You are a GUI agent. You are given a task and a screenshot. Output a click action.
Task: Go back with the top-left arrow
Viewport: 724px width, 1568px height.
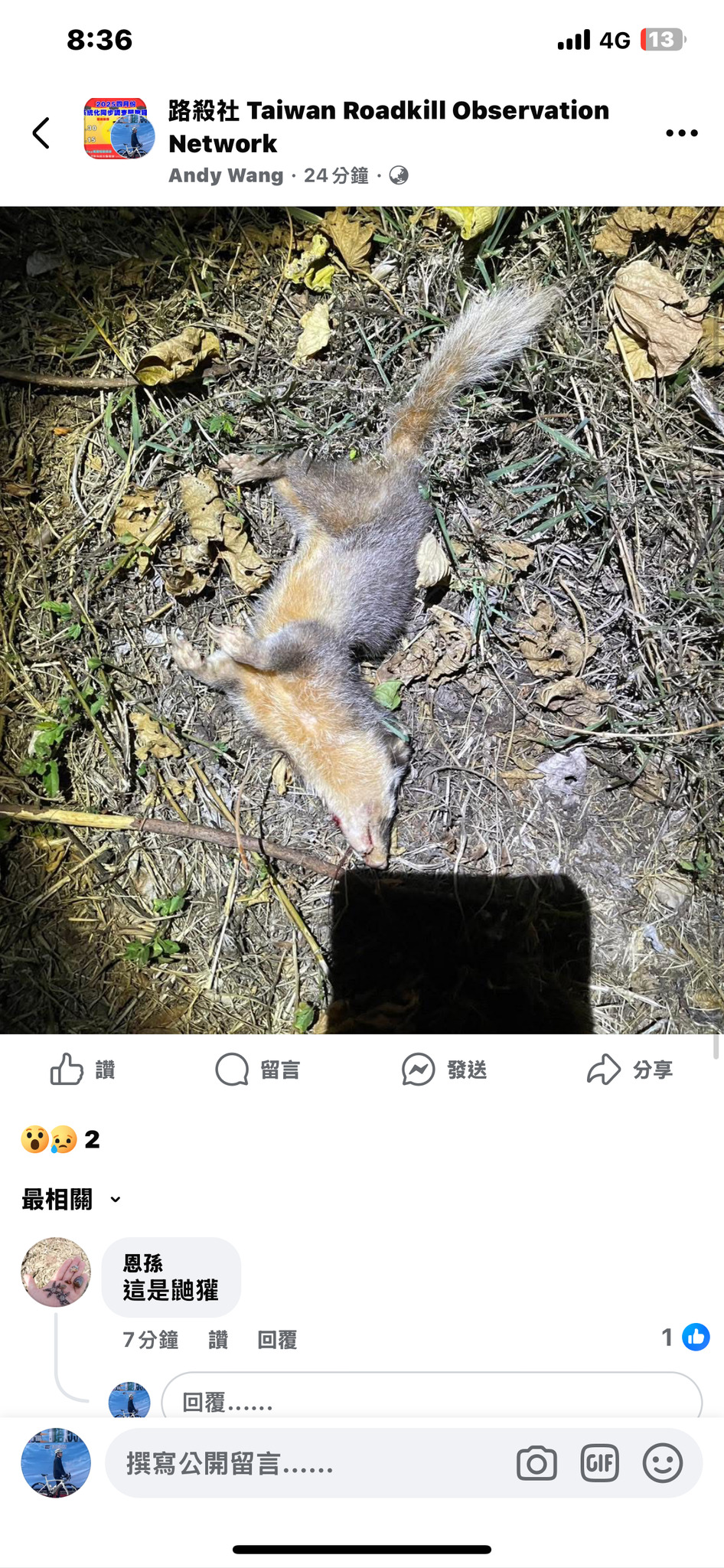pyautogui.click(x=41, y=133)
